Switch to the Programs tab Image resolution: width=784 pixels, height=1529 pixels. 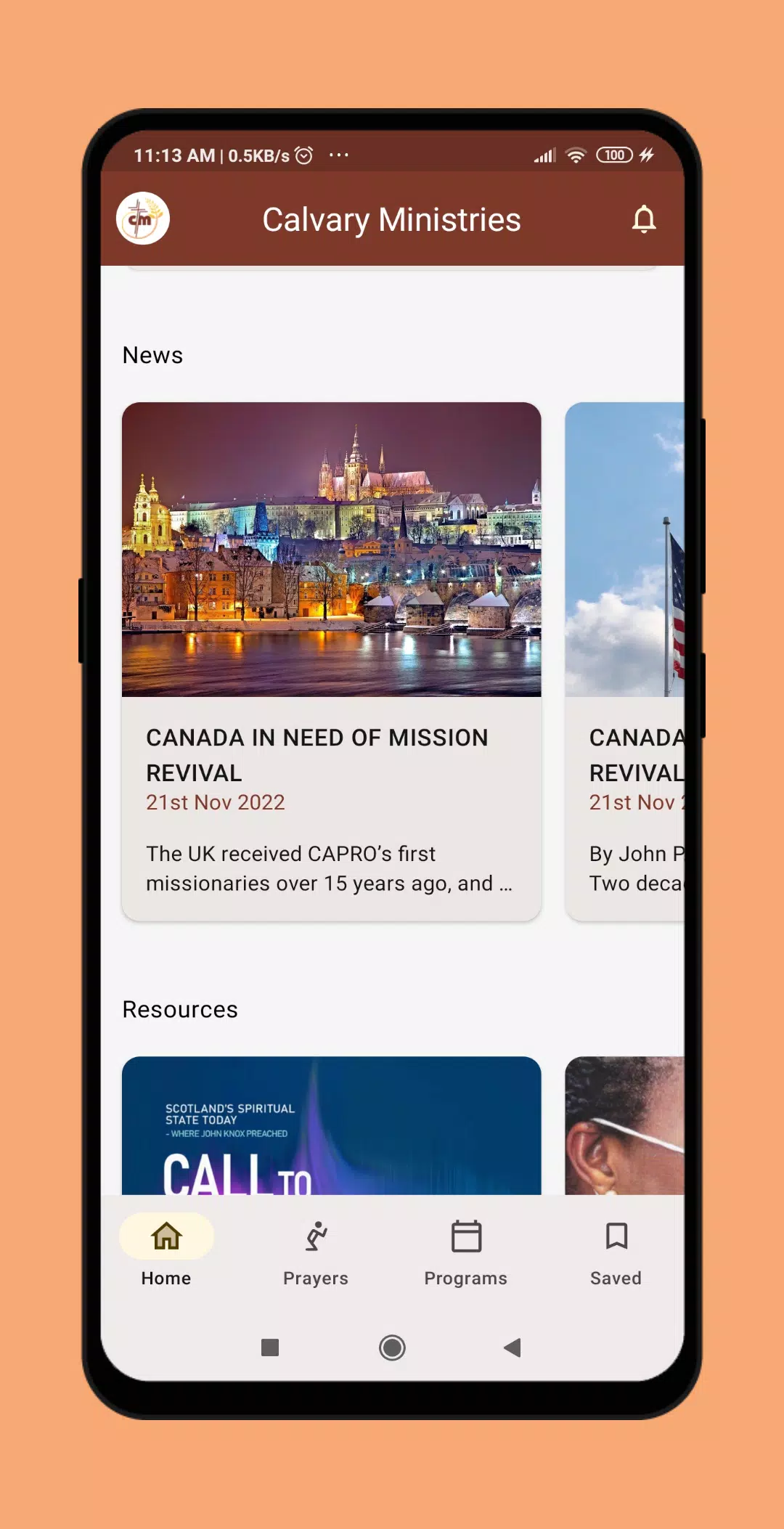[x=466, y=1254]
